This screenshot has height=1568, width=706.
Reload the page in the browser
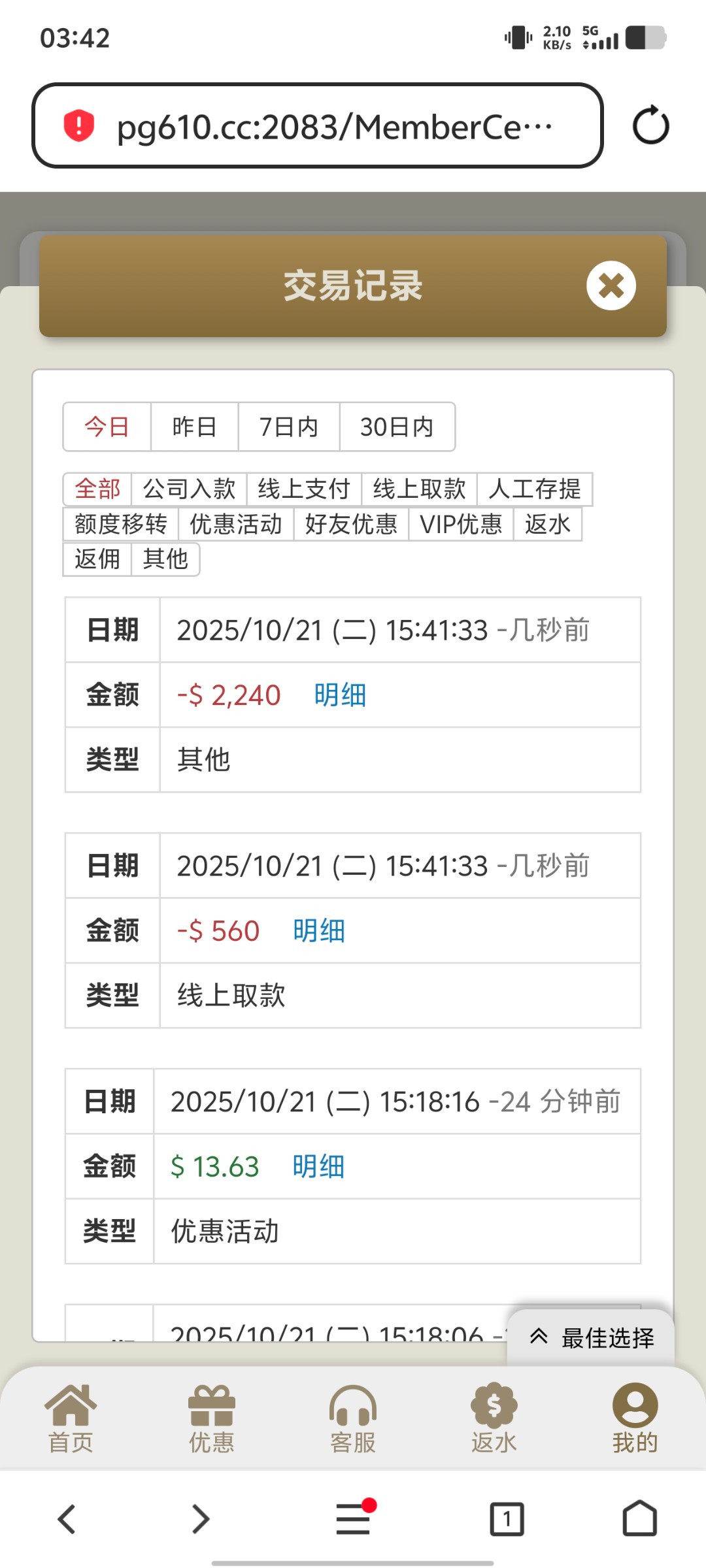(650, 125)
